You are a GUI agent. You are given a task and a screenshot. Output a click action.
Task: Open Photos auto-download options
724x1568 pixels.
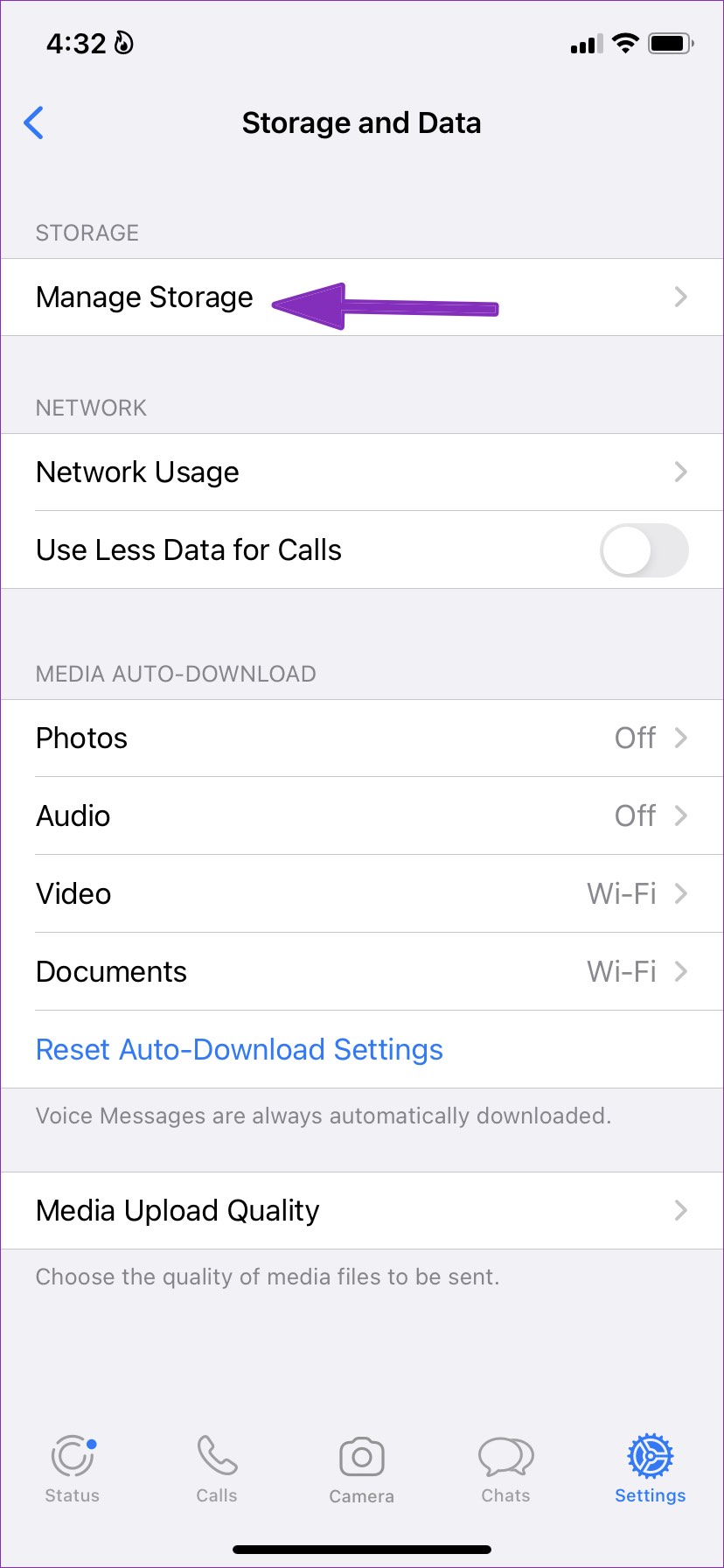(362, 738)
